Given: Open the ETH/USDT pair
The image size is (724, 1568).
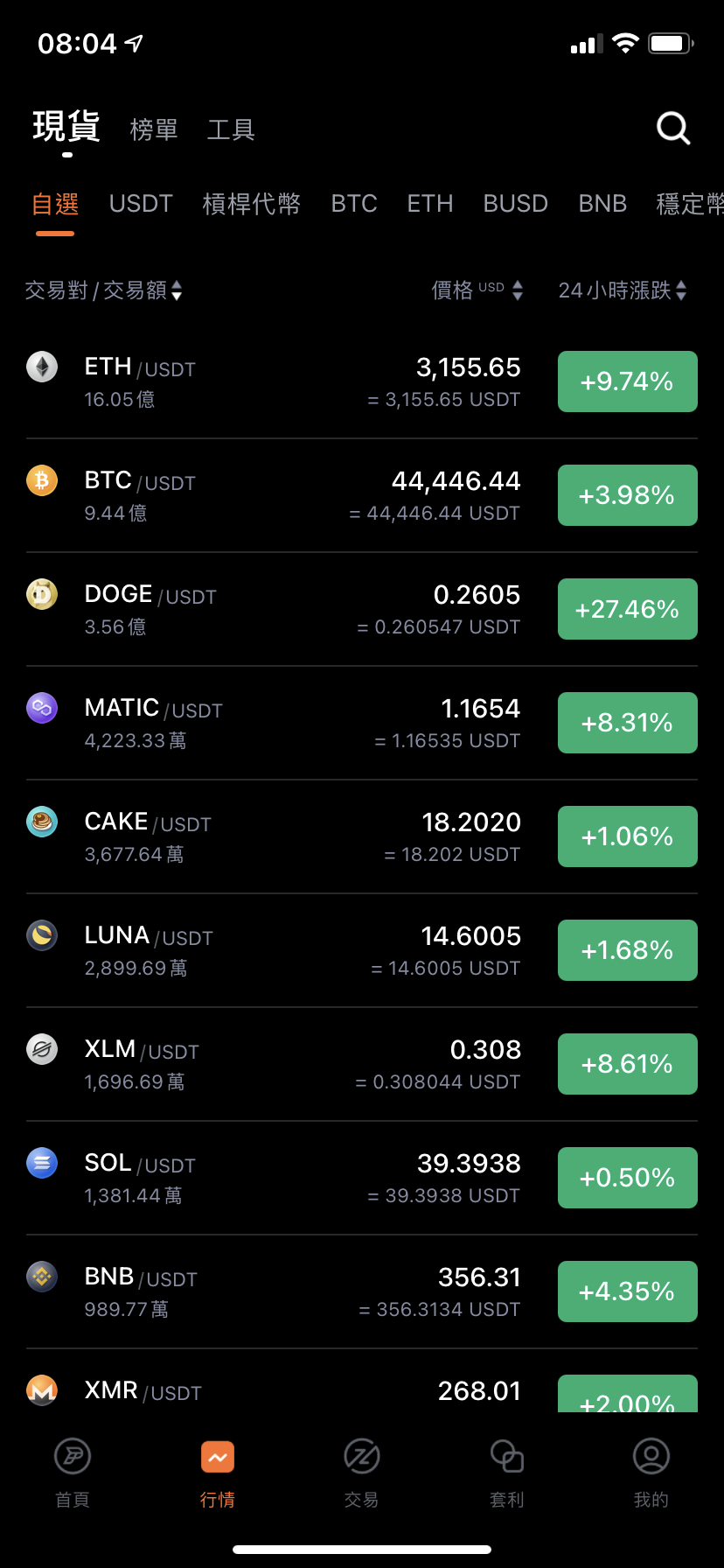Looking at the screenshot, I should pos(362,381).
